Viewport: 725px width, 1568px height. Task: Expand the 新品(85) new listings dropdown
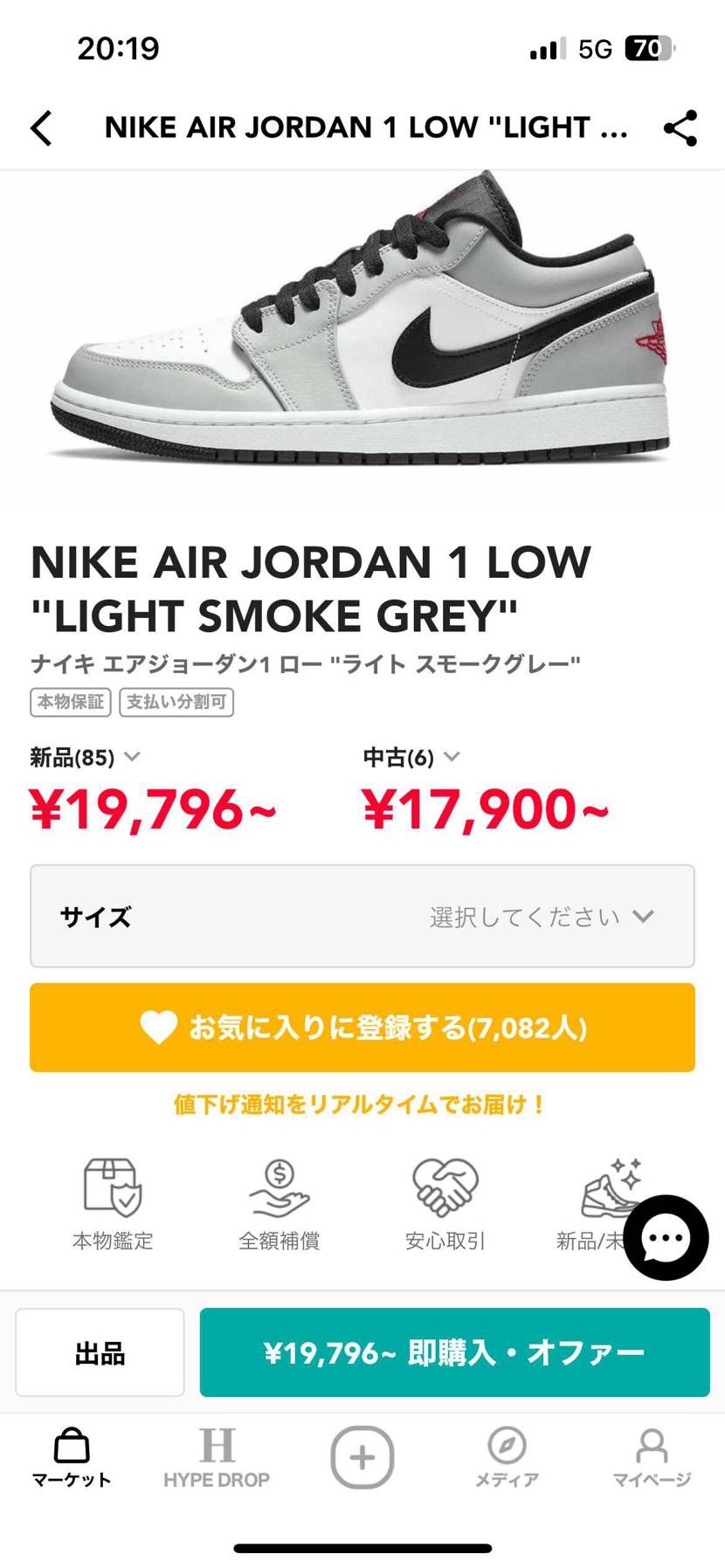click(85, 757)
